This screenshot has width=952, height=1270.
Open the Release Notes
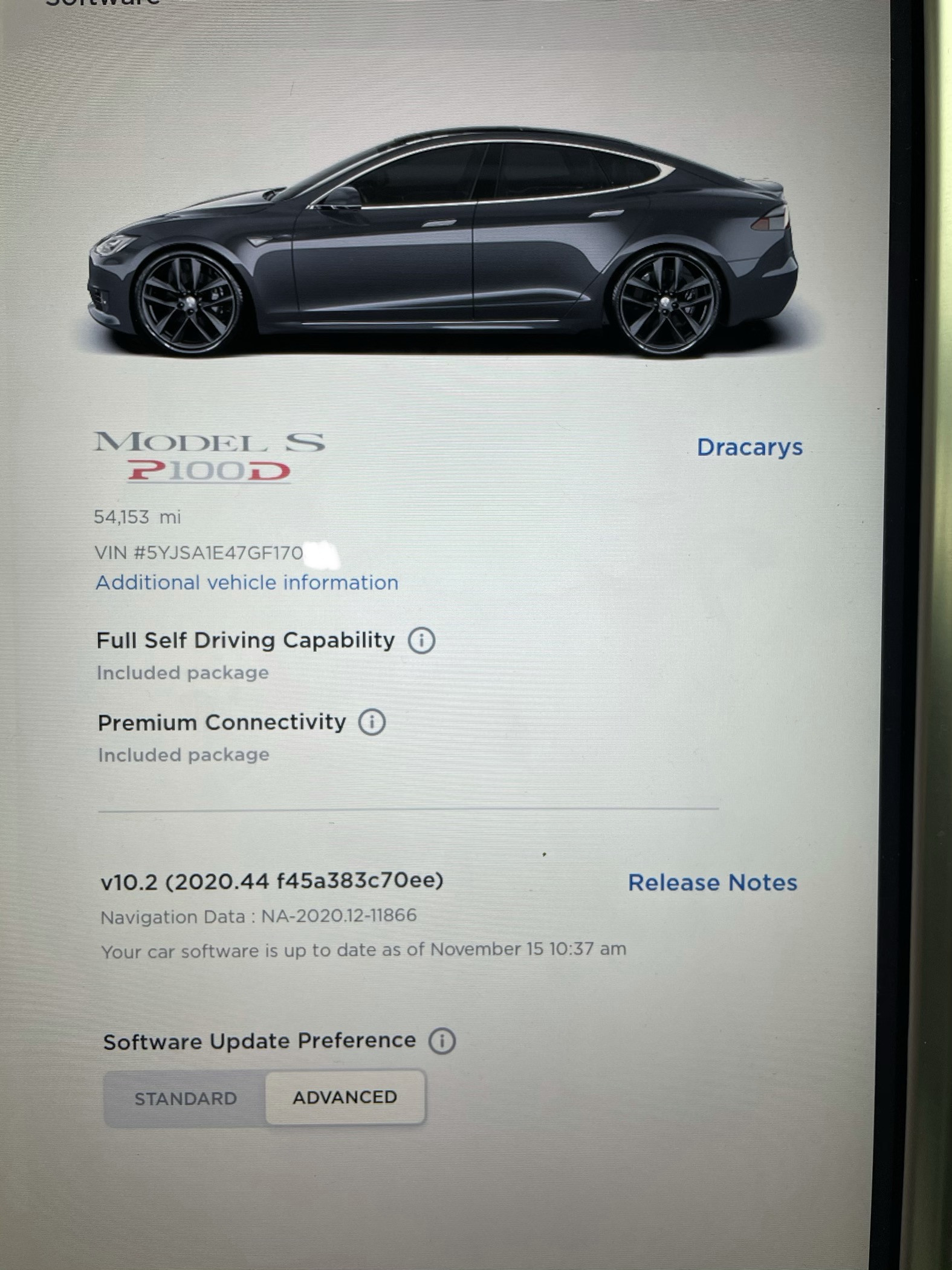pos(713,882)
